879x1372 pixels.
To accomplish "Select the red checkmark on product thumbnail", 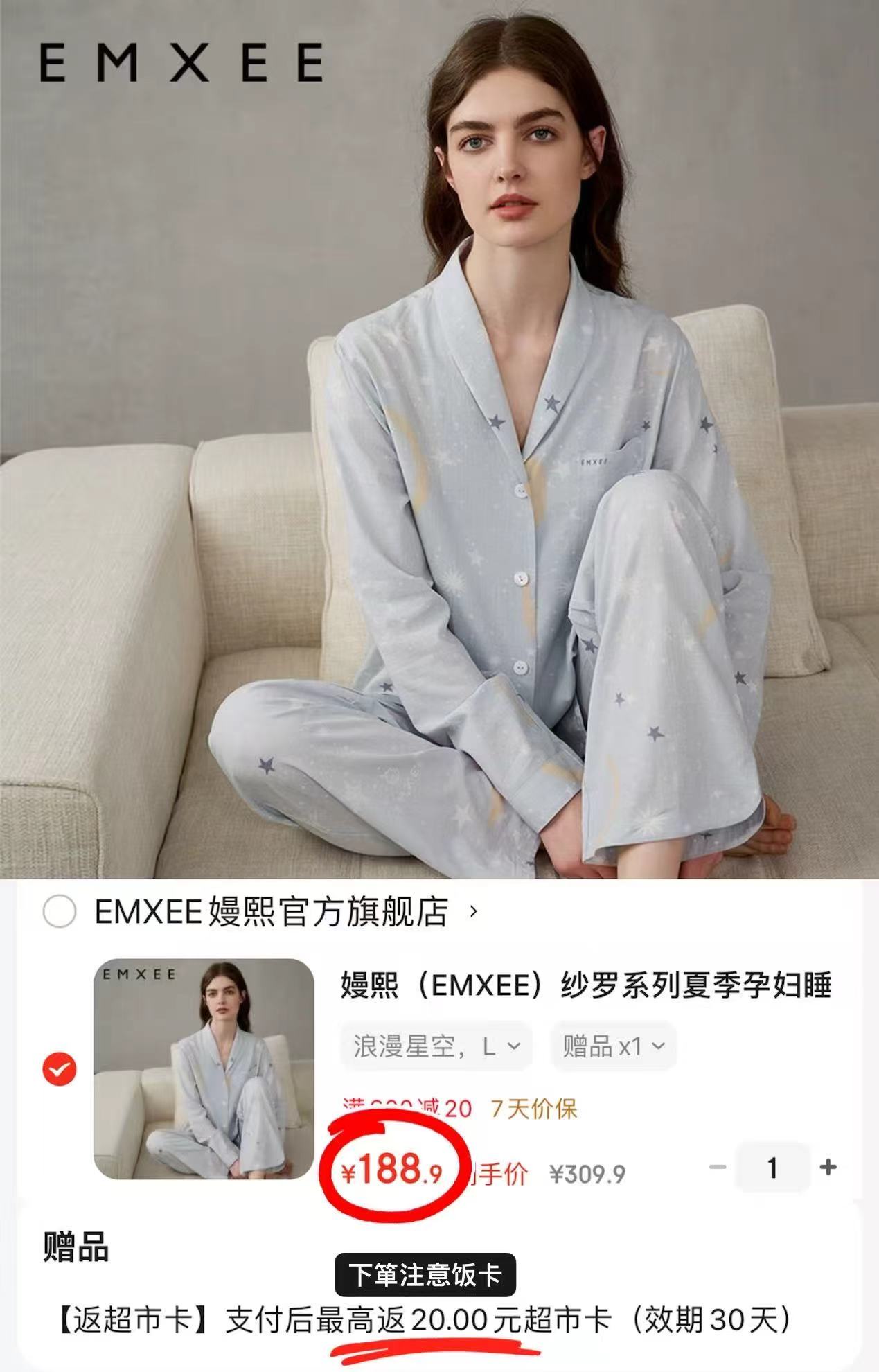I will (58, 1068).
